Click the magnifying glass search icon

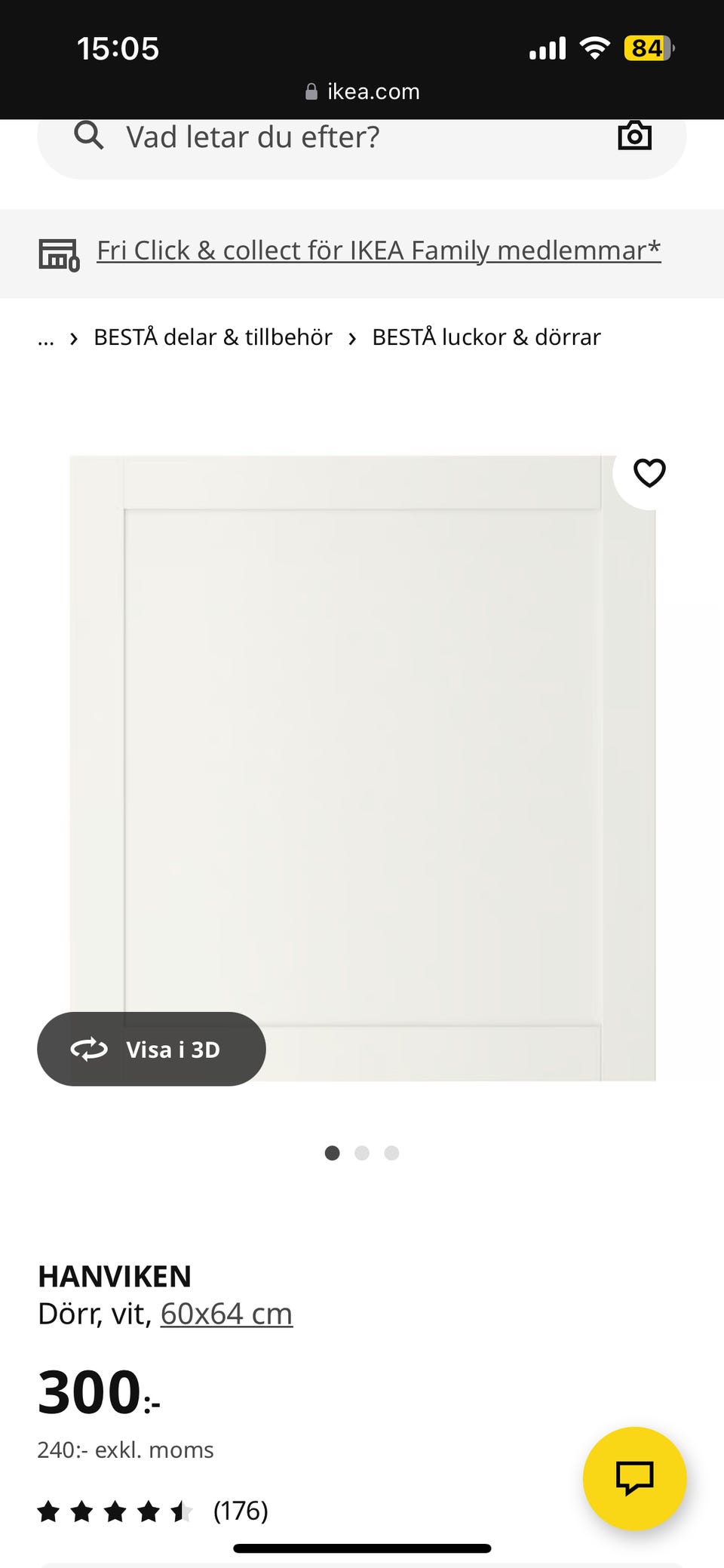click(88, 137)
